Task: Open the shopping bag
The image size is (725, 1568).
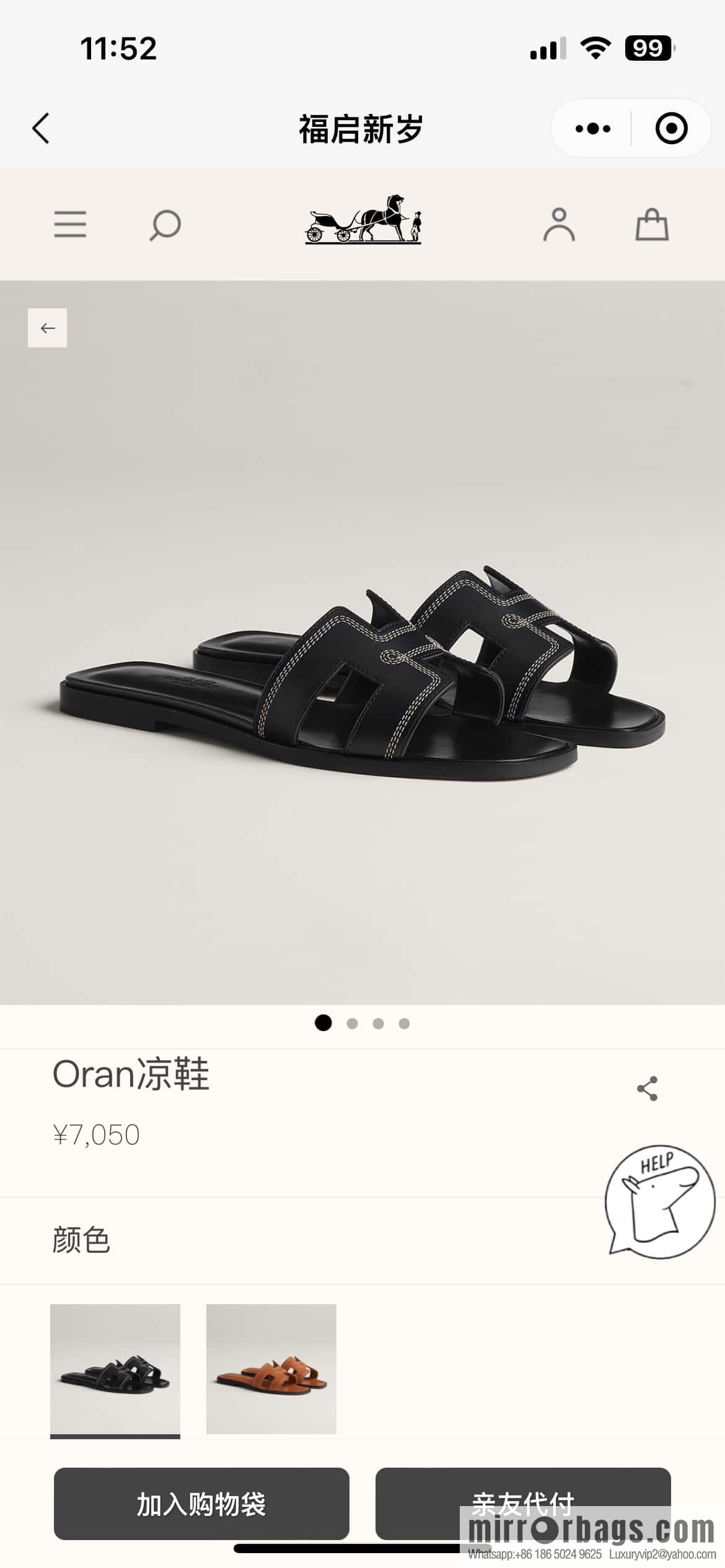Action: pos(652,224)
